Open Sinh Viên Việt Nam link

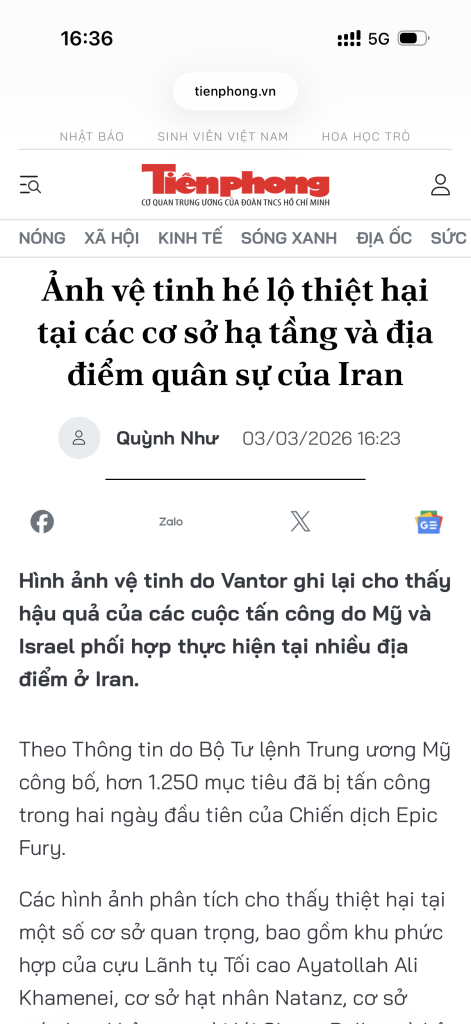click(x=223, y=136)
